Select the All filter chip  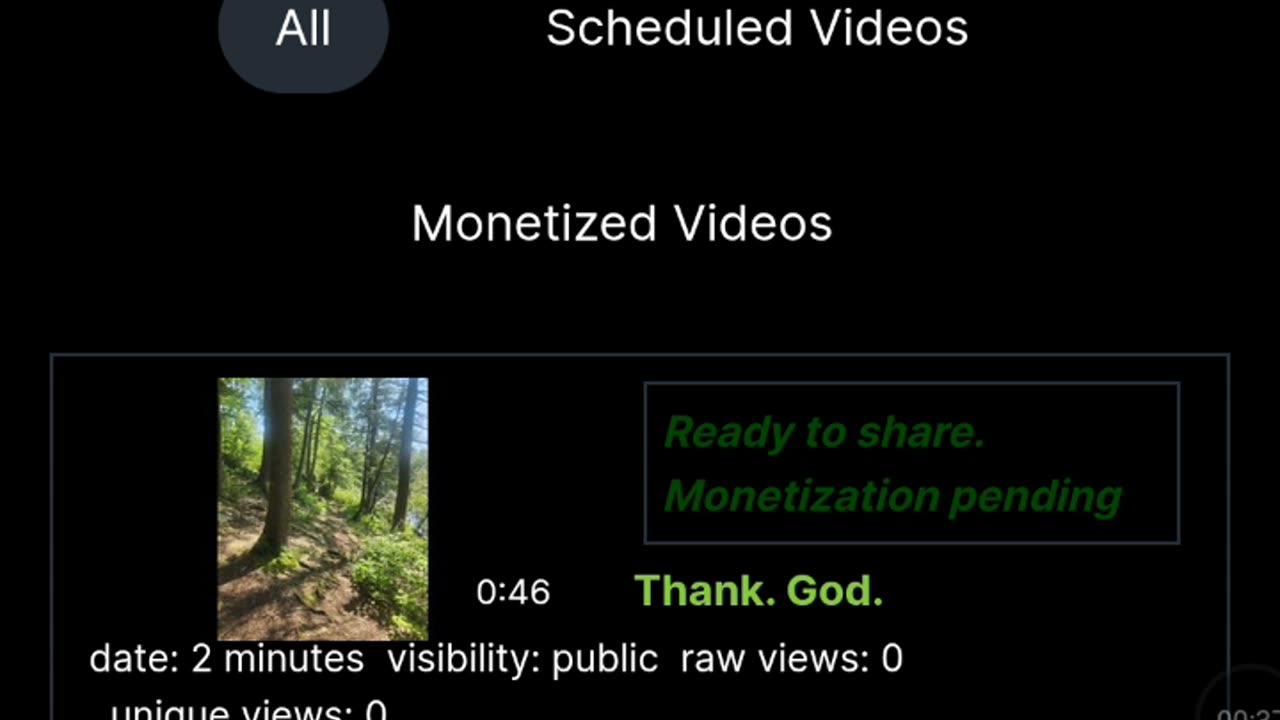[x=303, y=30]
